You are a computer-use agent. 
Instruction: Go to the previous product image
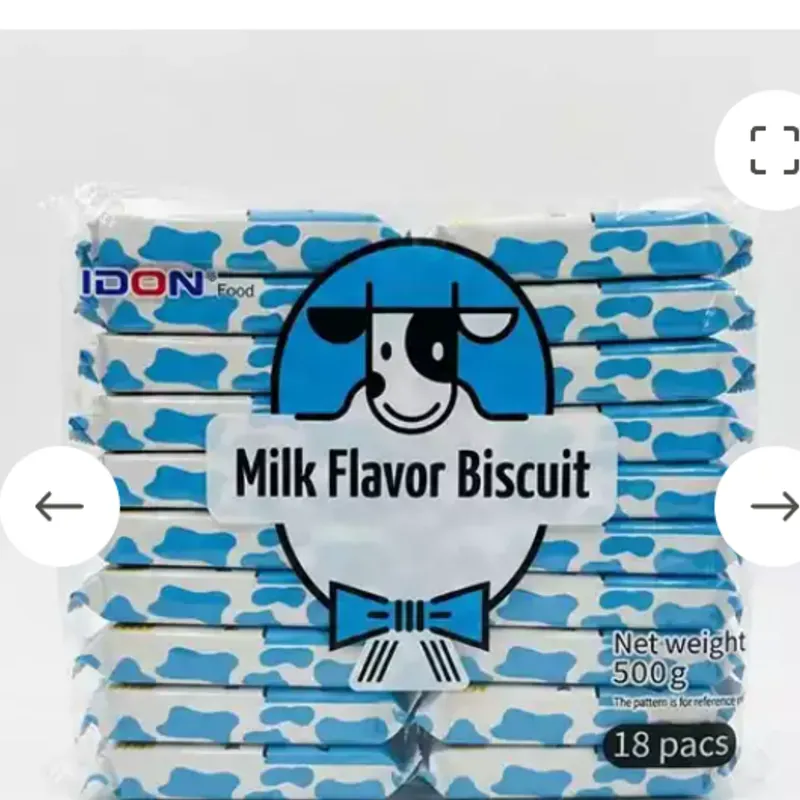pos(59,506)
